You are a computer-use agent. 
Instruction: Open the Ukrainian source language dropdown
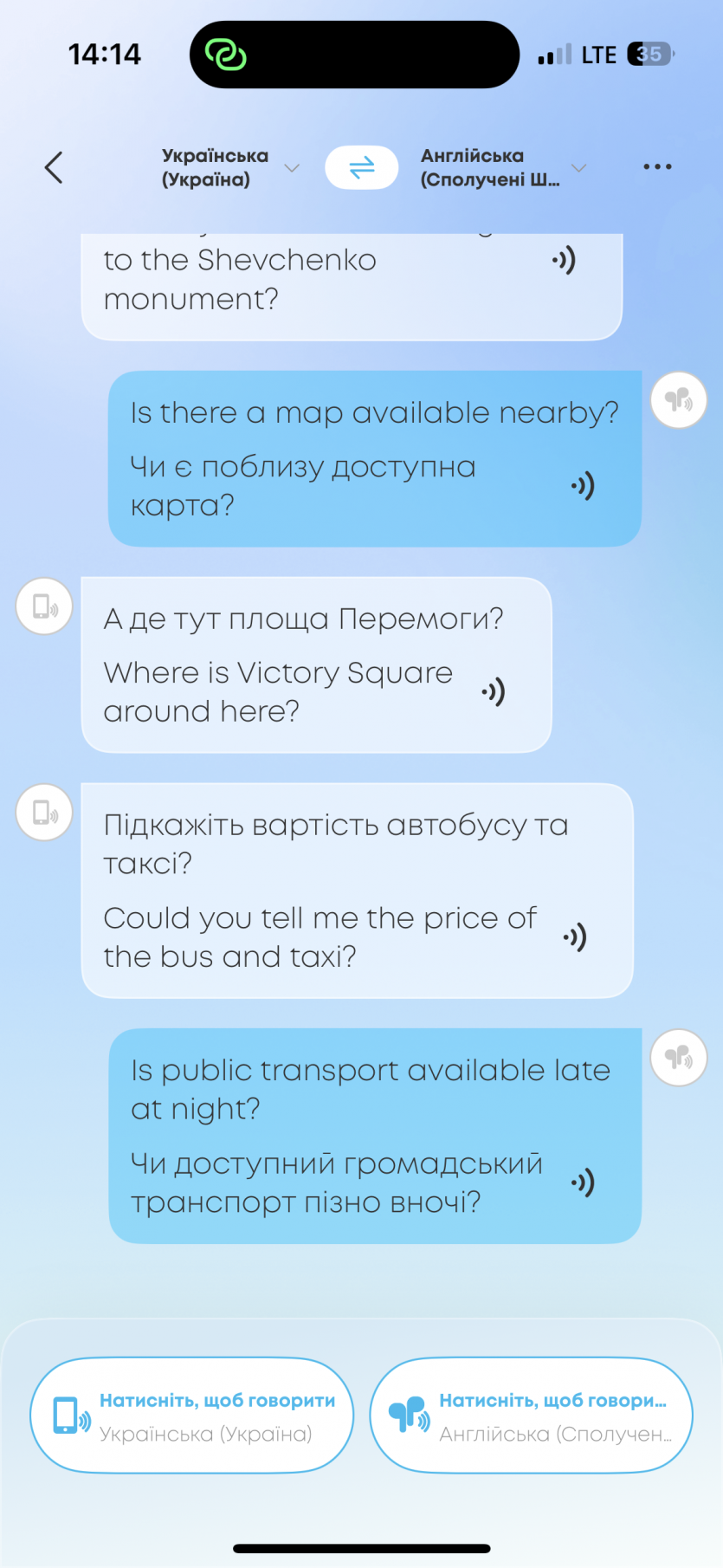click(229, 167)
